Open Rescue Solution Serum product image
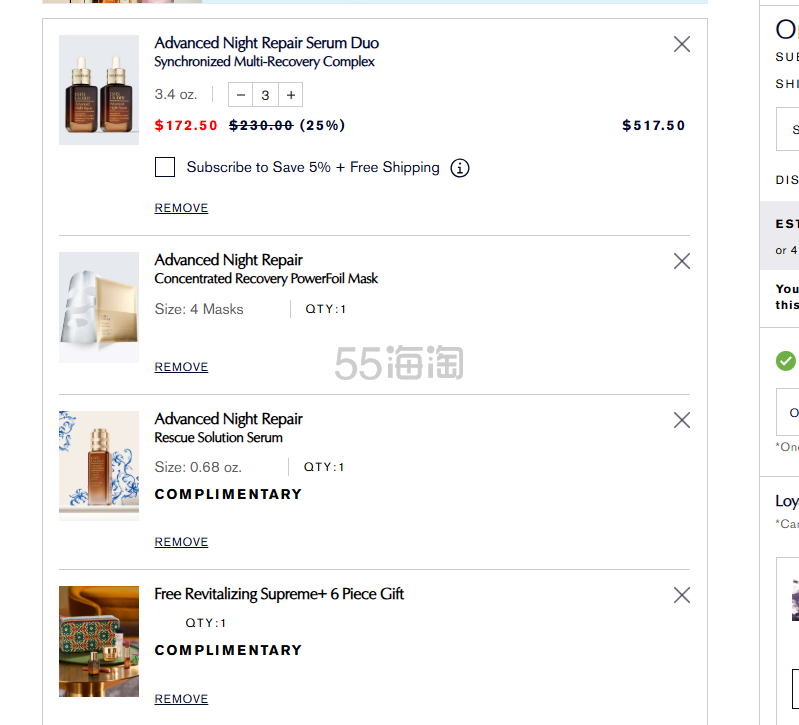 coord(99,465)
